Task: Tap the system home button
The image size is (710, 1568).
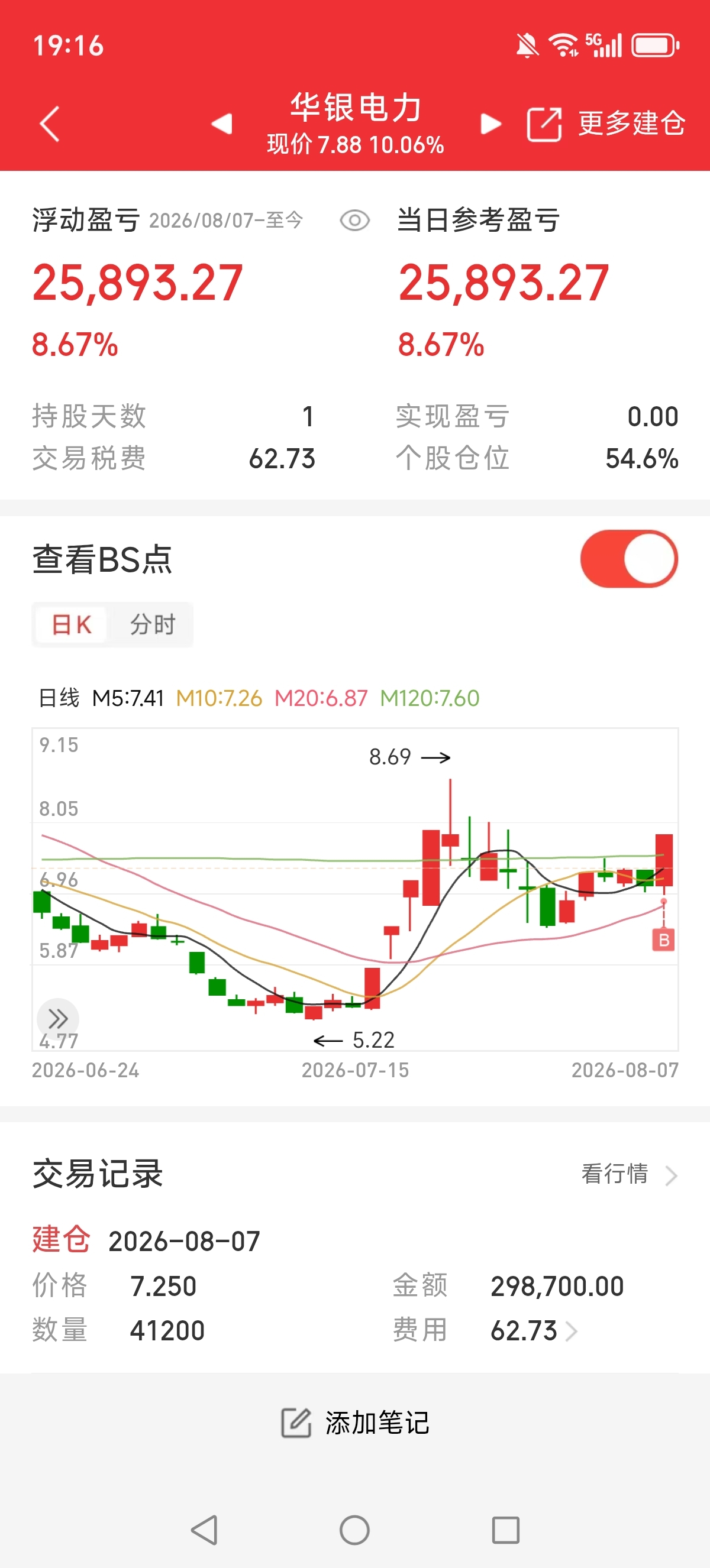Action: (354, 1530)
